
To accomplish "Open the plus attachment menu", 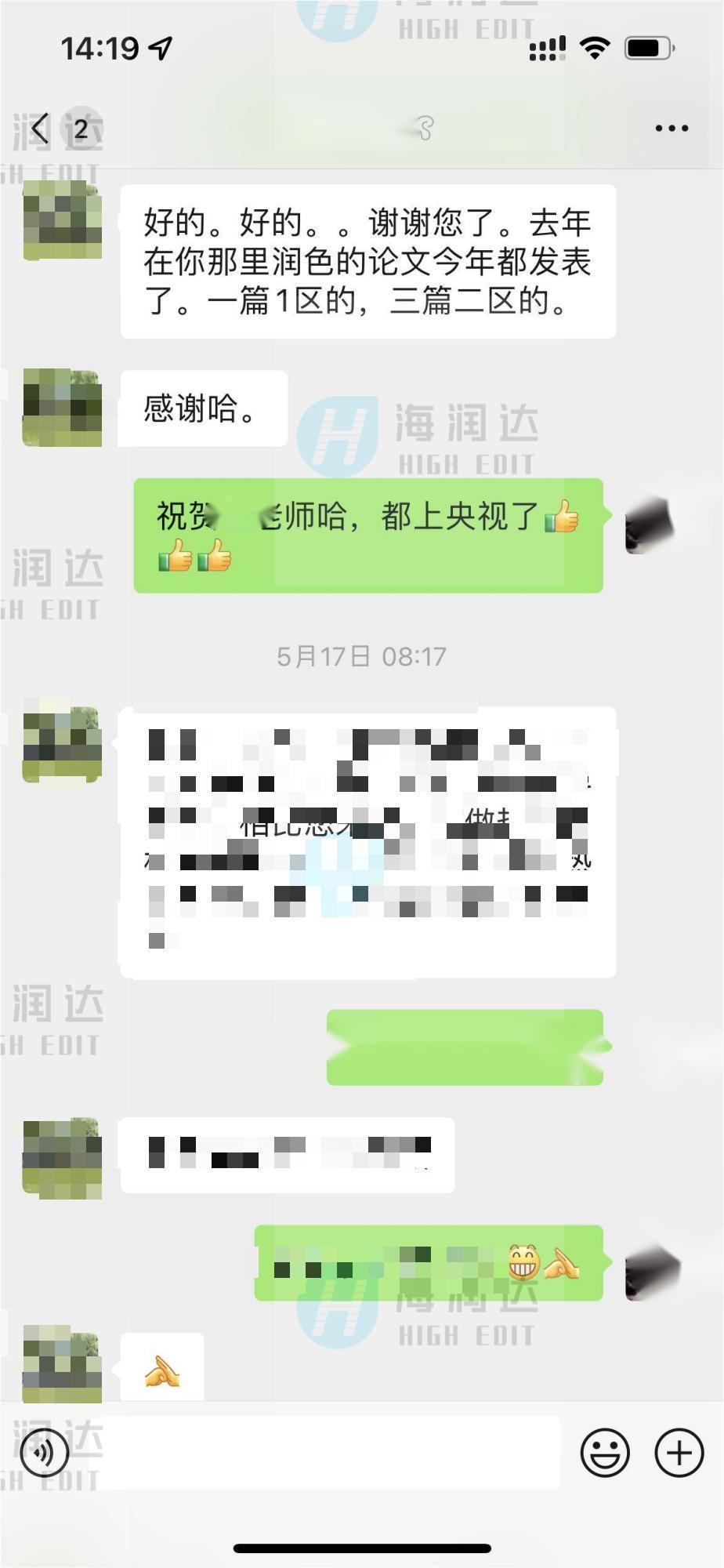I will tap(679, 1453).
